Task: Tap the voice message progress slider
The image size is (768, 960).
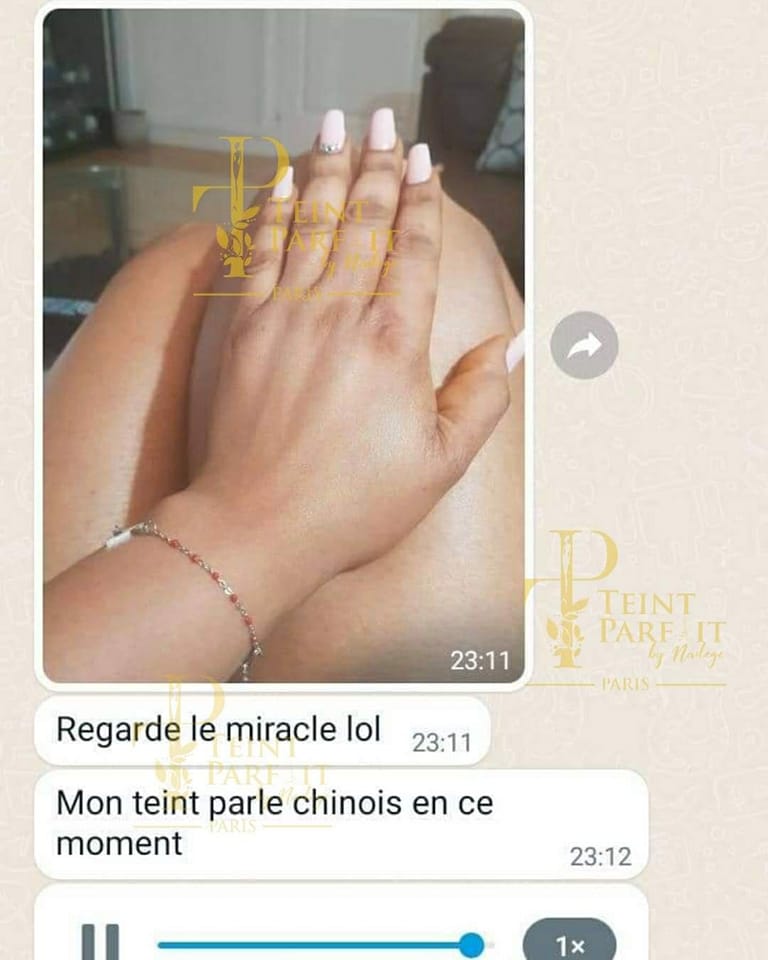Action: [x=315, y=943]
